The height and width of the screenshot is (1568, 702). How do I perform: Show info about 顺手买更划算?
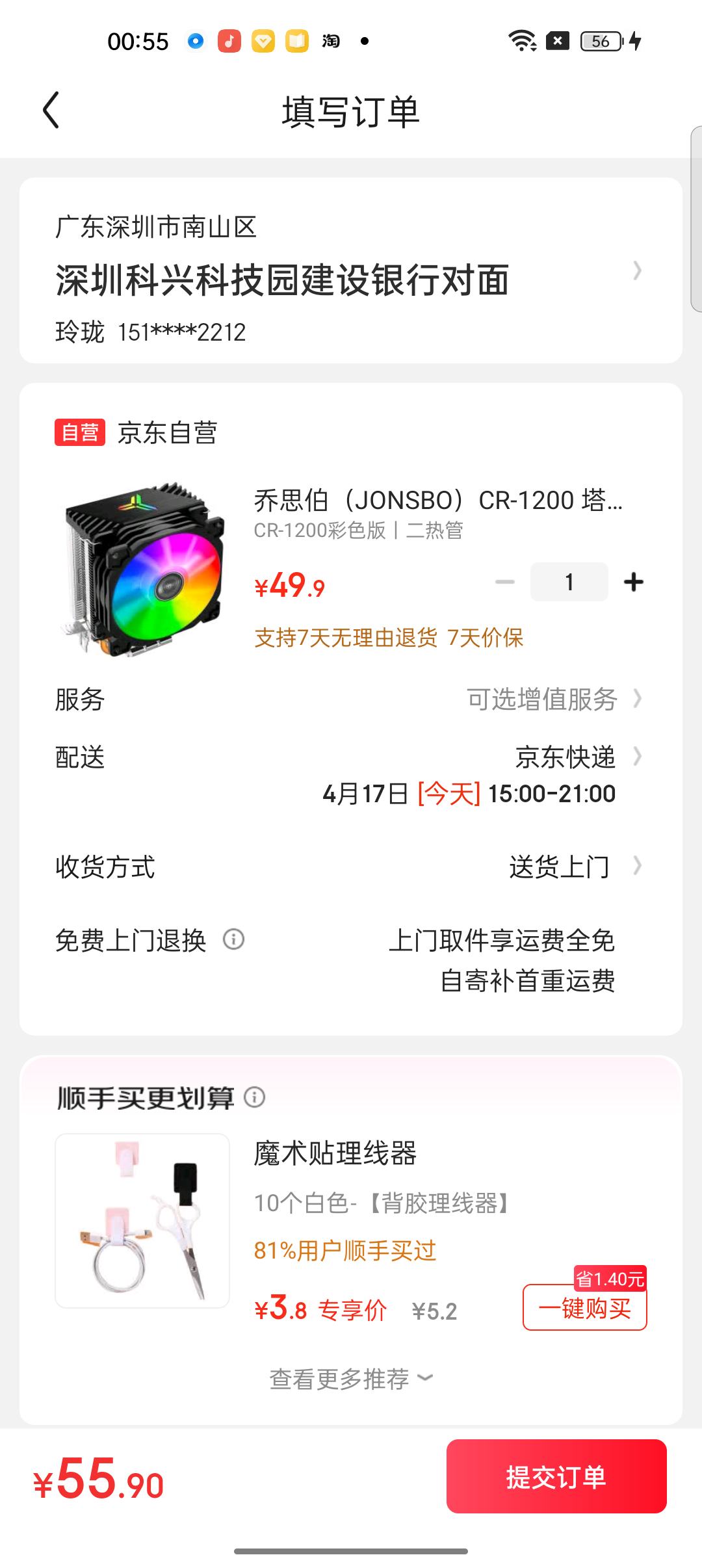point(255,1097)
